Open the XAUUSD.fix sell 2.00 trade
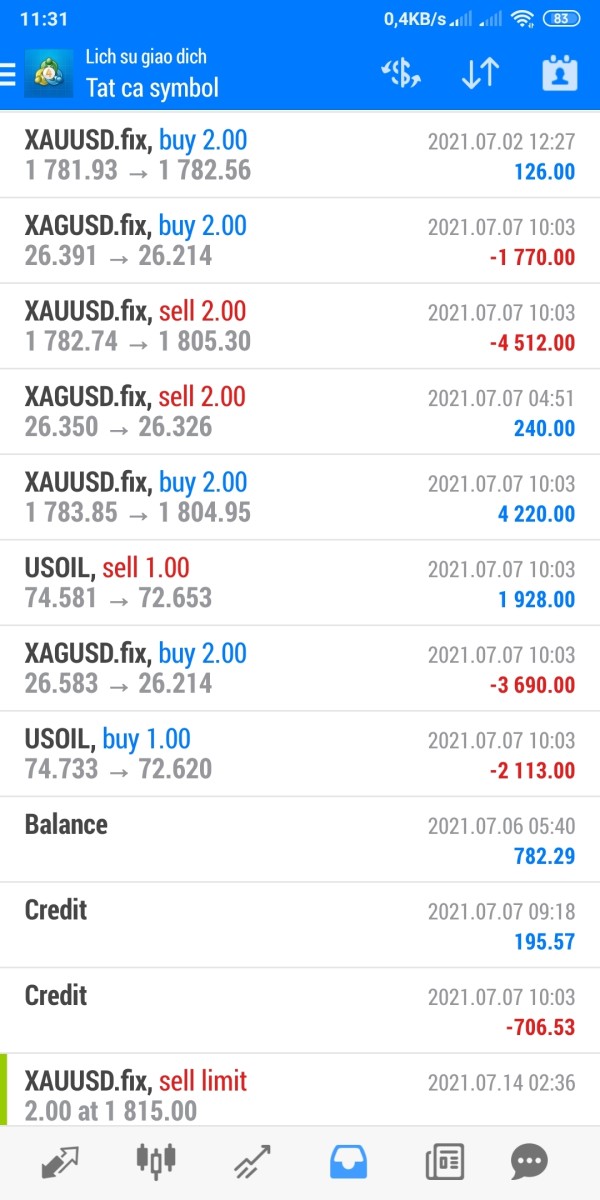The width and height of the screenshot is (600, 1200). click(x=300, y=327)
